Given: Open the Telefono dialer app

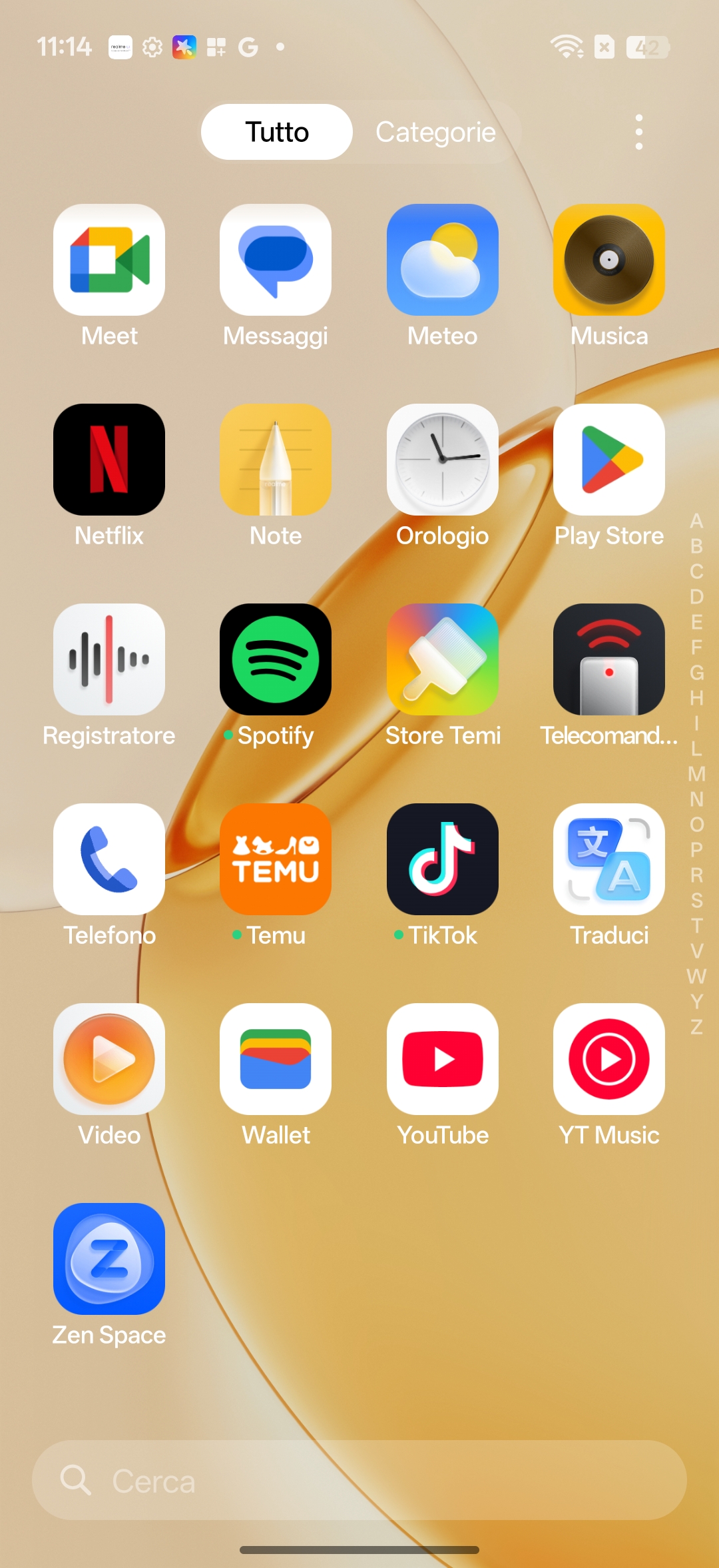Looking at the screenshot, I should pos(109,859).
